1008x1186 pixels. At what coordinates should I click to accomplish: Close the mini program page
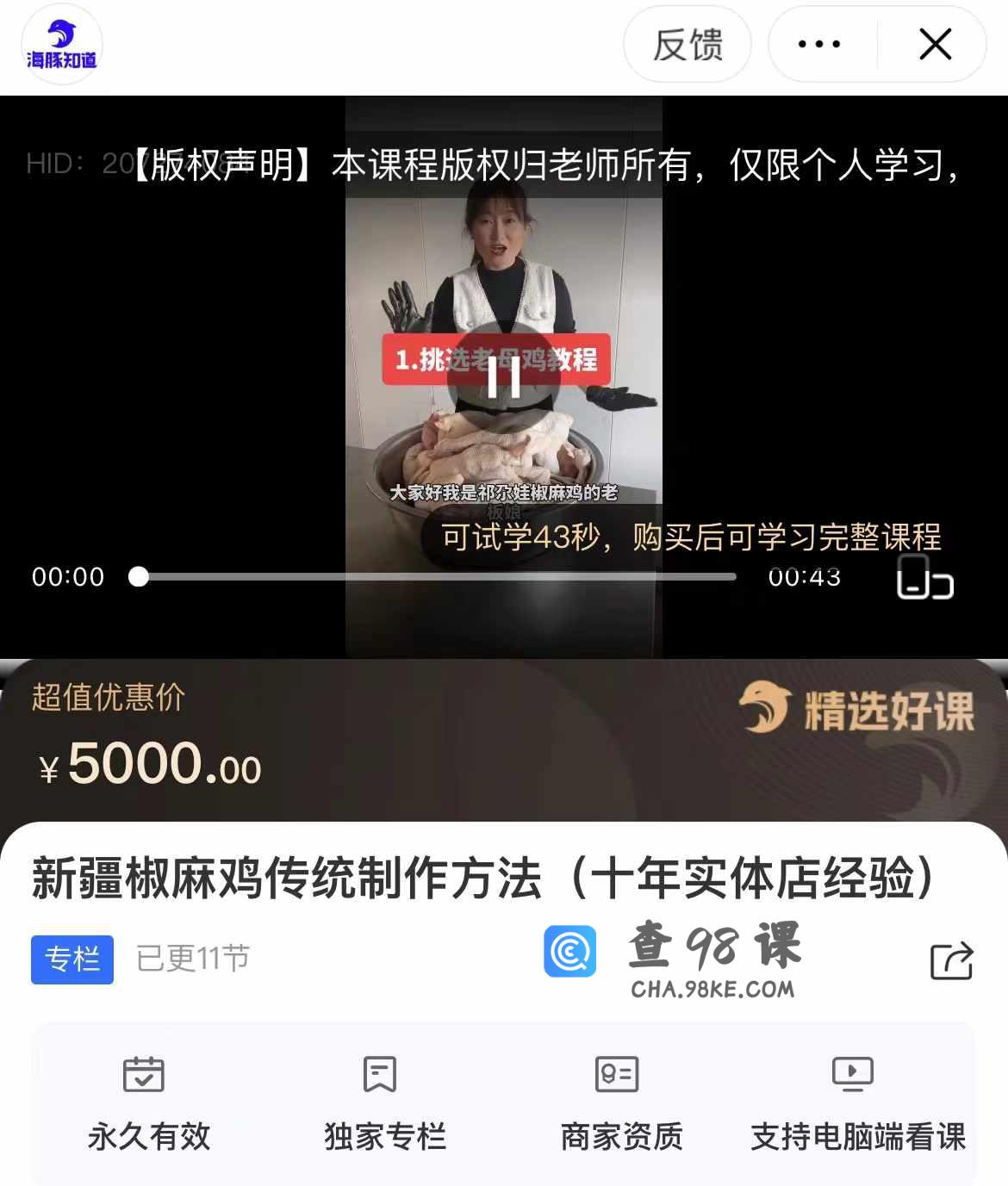(935, 45)
